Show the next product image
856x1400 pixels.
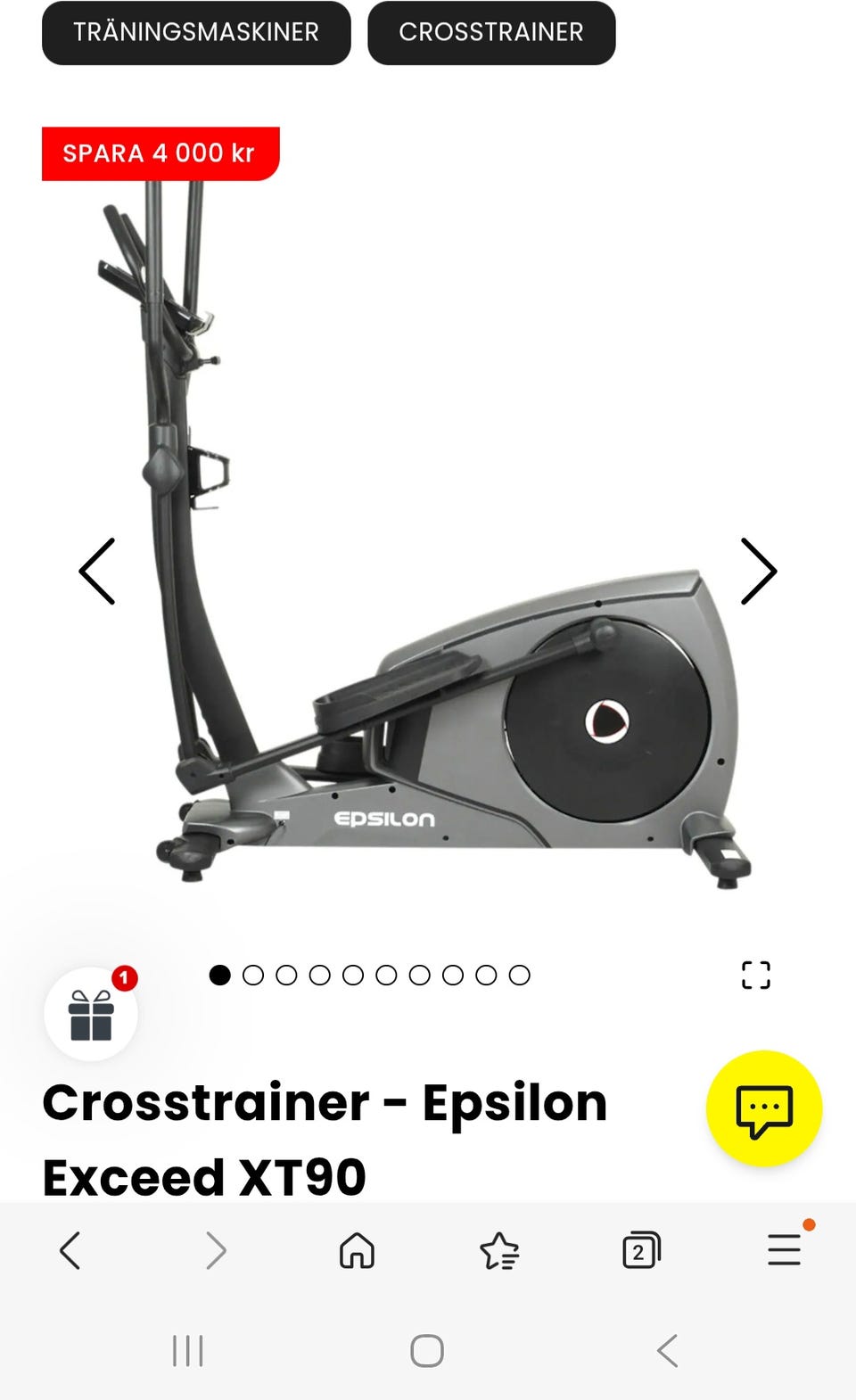point(759,572)
